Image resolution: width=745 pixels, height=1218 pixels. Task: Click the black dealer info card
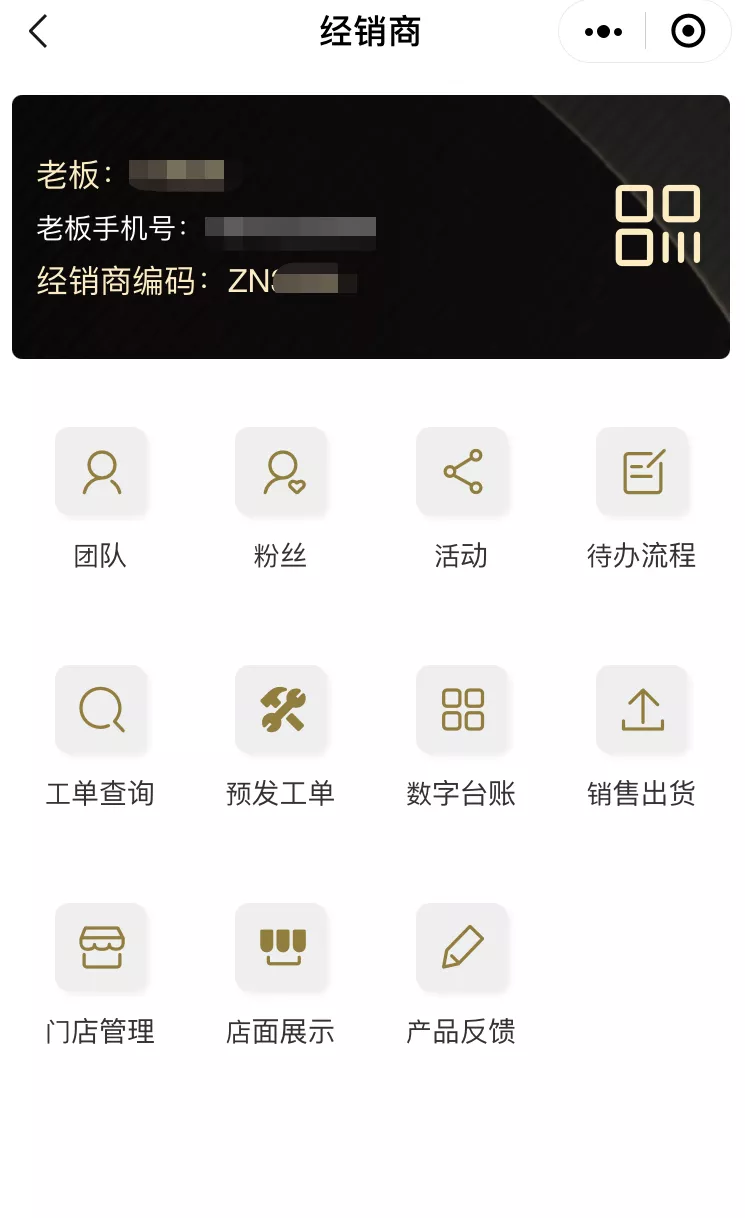click(372, 227)
